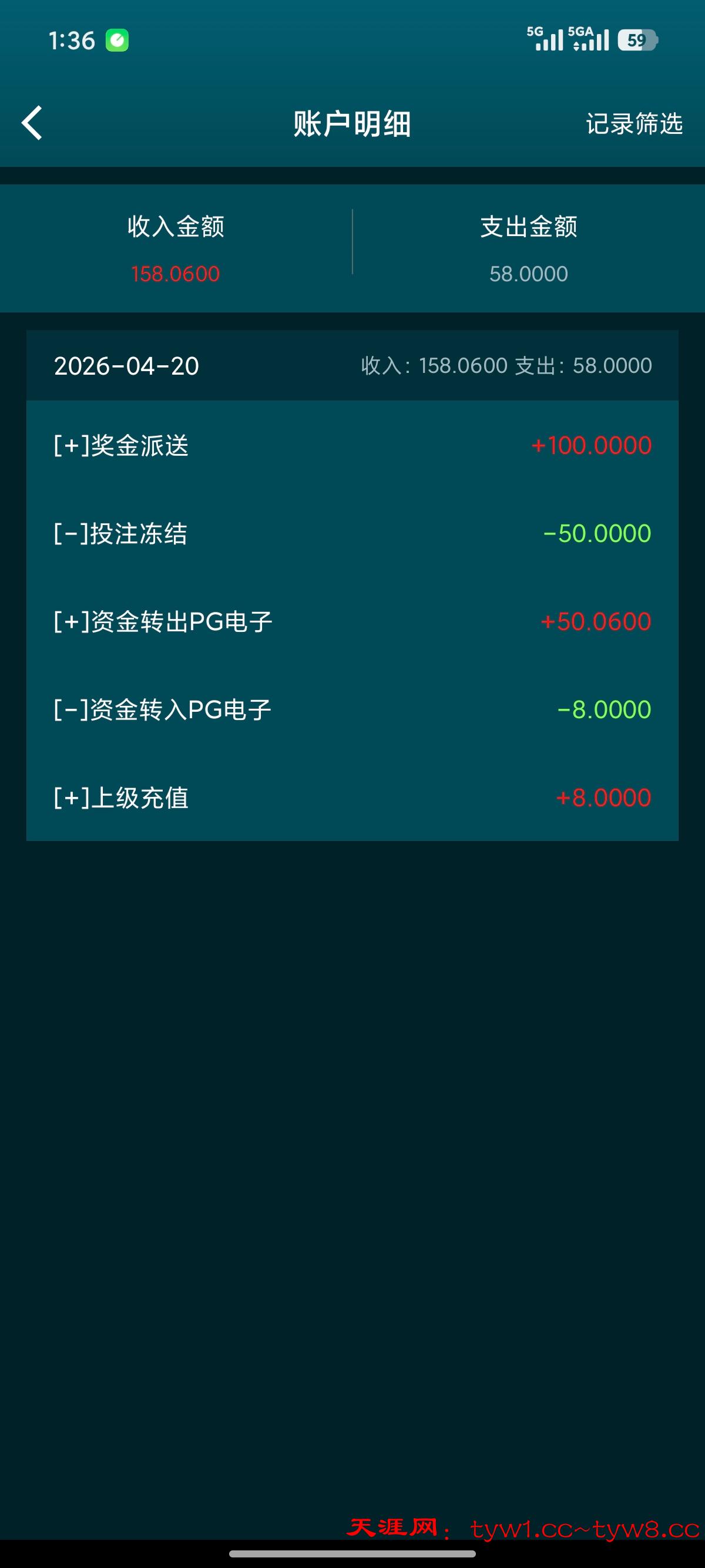Go back from the 账户明细 page
Screen dimensions: 705x1568
[x=32, y=123]
